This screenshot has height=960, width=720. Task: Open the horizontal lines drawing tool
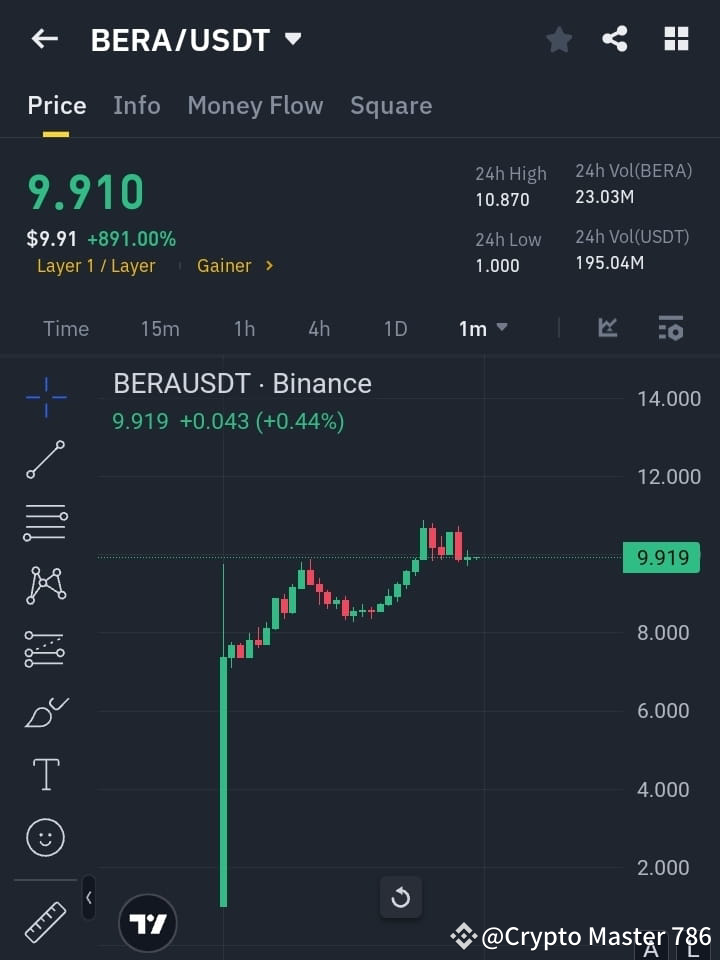pyautogui.click(x=45, y=524)
